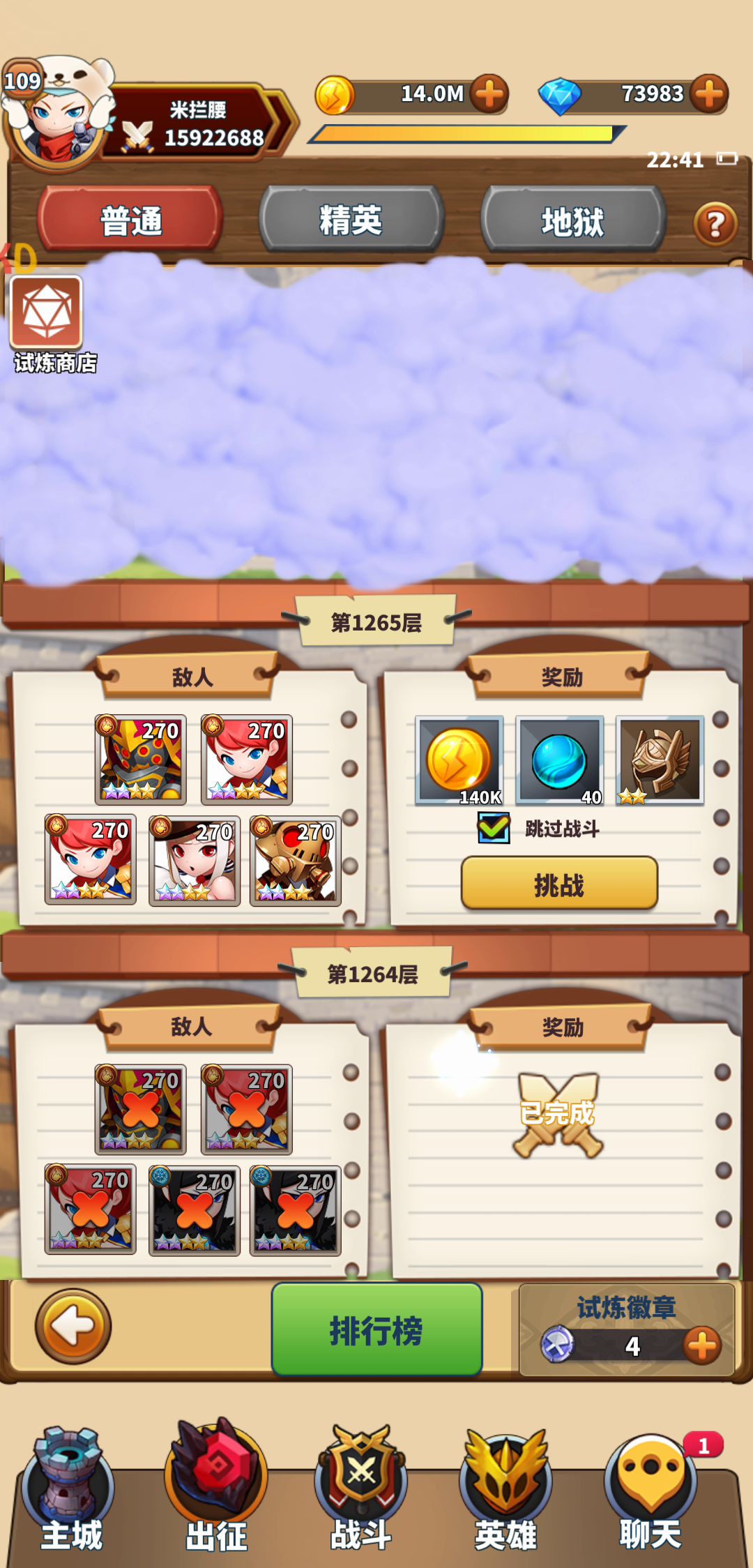Switch to the 地狱 difficulty tab
753x1568 pixels.
572,220
